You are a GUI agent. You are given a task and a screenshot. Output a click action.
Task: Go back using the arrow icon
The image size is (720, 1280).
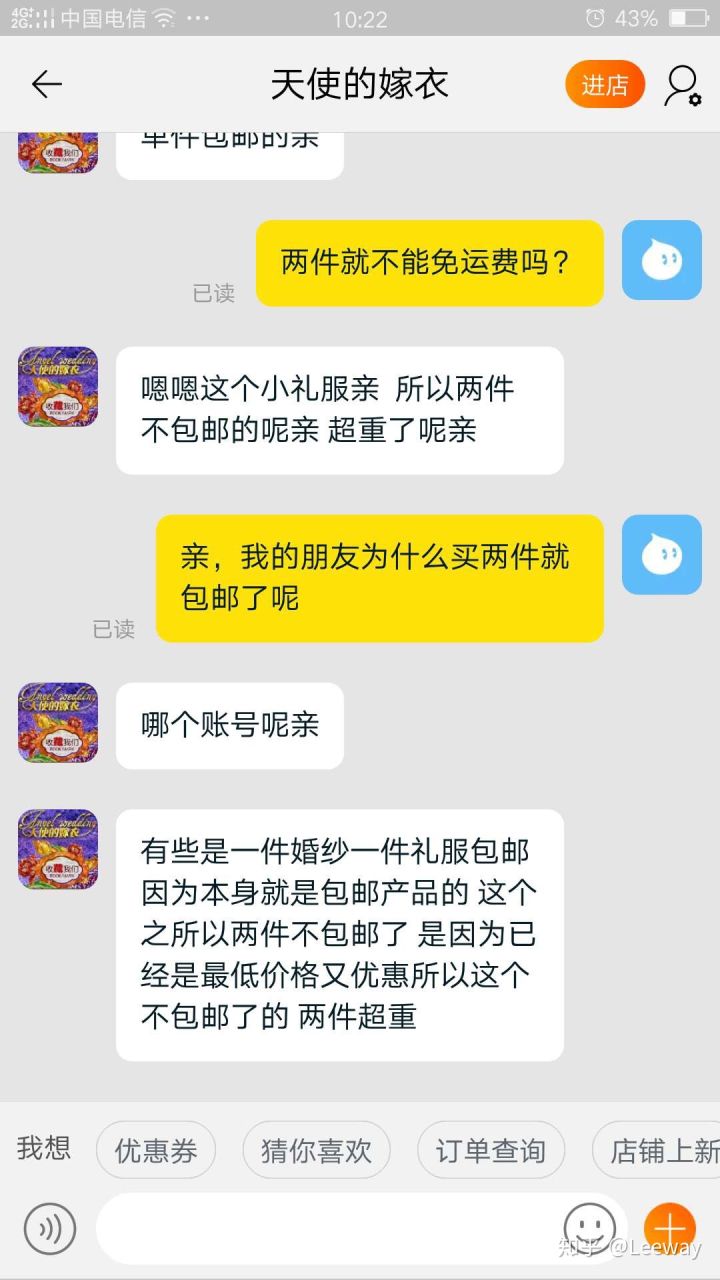coord(47,85)
